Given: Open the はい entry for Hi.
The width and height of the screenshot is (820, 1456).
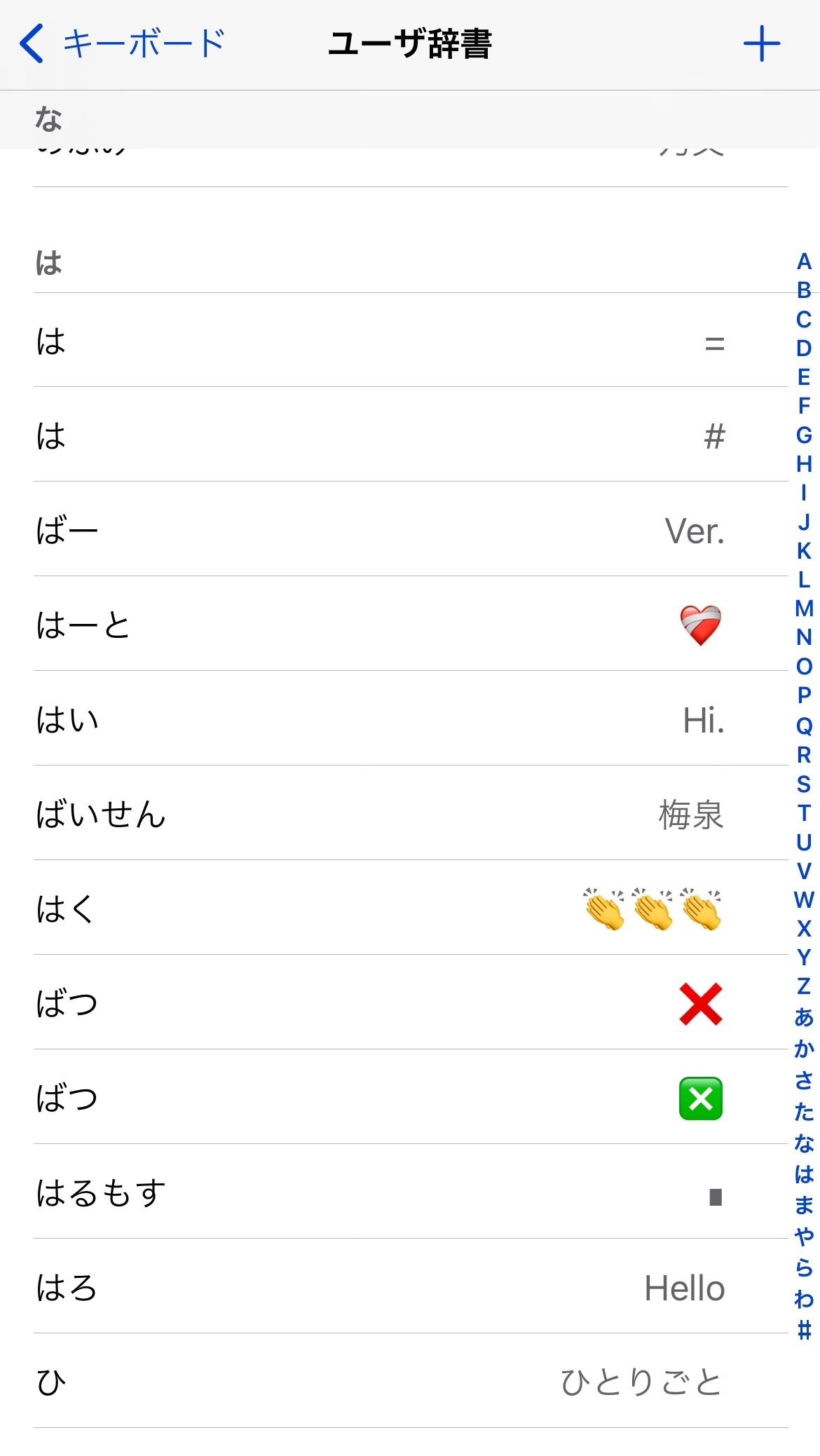Looking at the screenshot, I should (410, 719).
